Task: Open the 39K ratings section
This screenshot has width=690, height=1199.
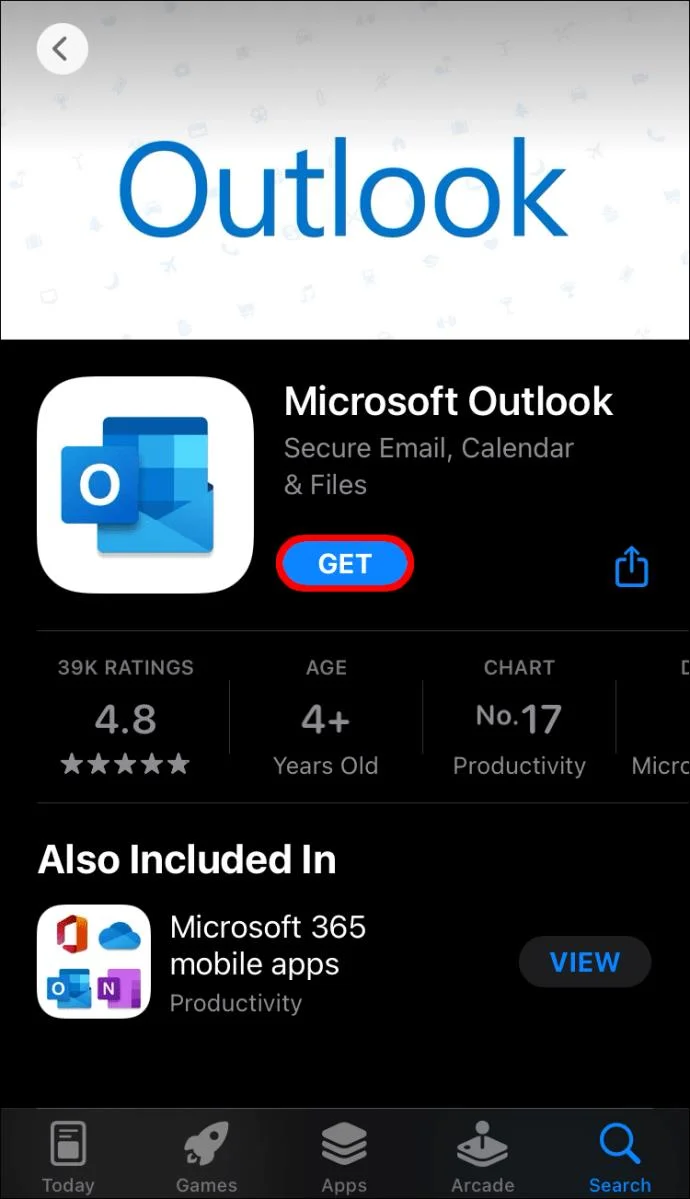Action: (x=126, y=718)
